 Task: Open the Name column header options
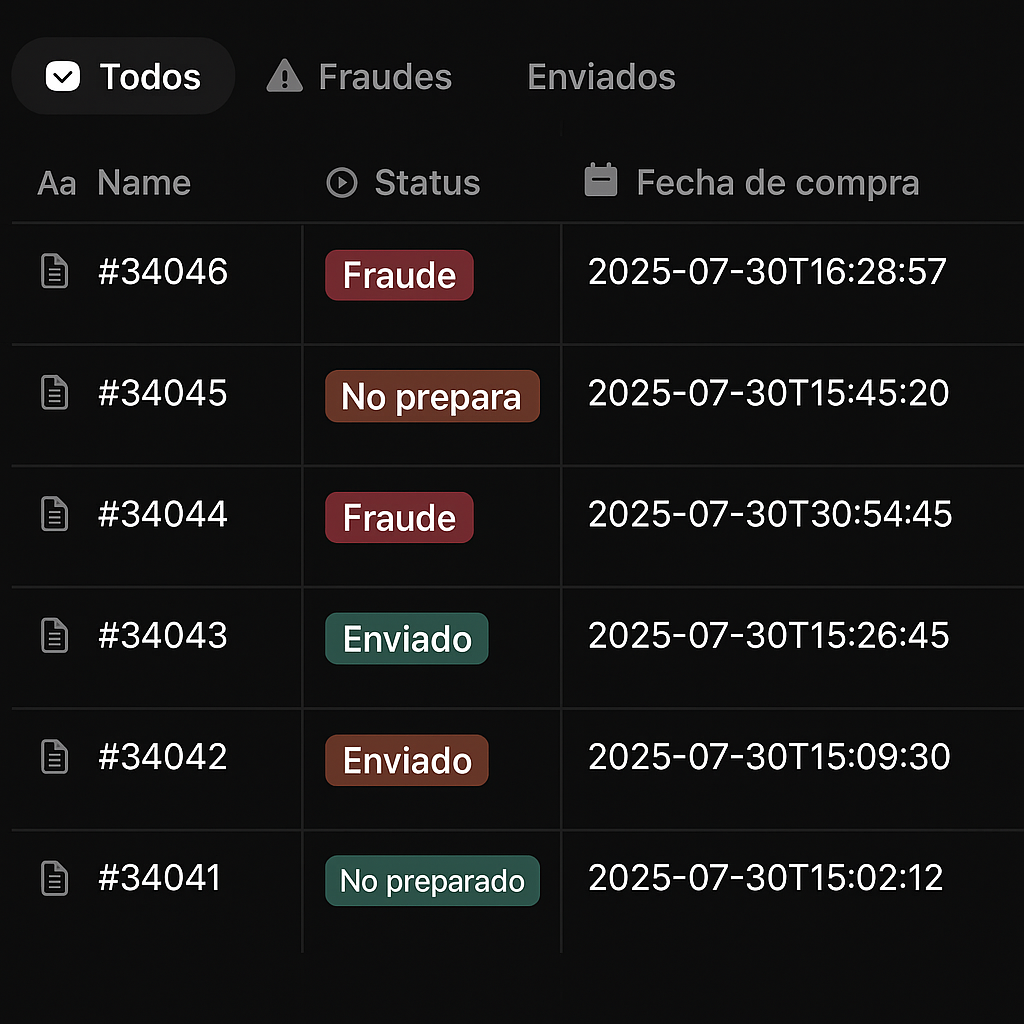pyautogui.click(x=143, y=183)
